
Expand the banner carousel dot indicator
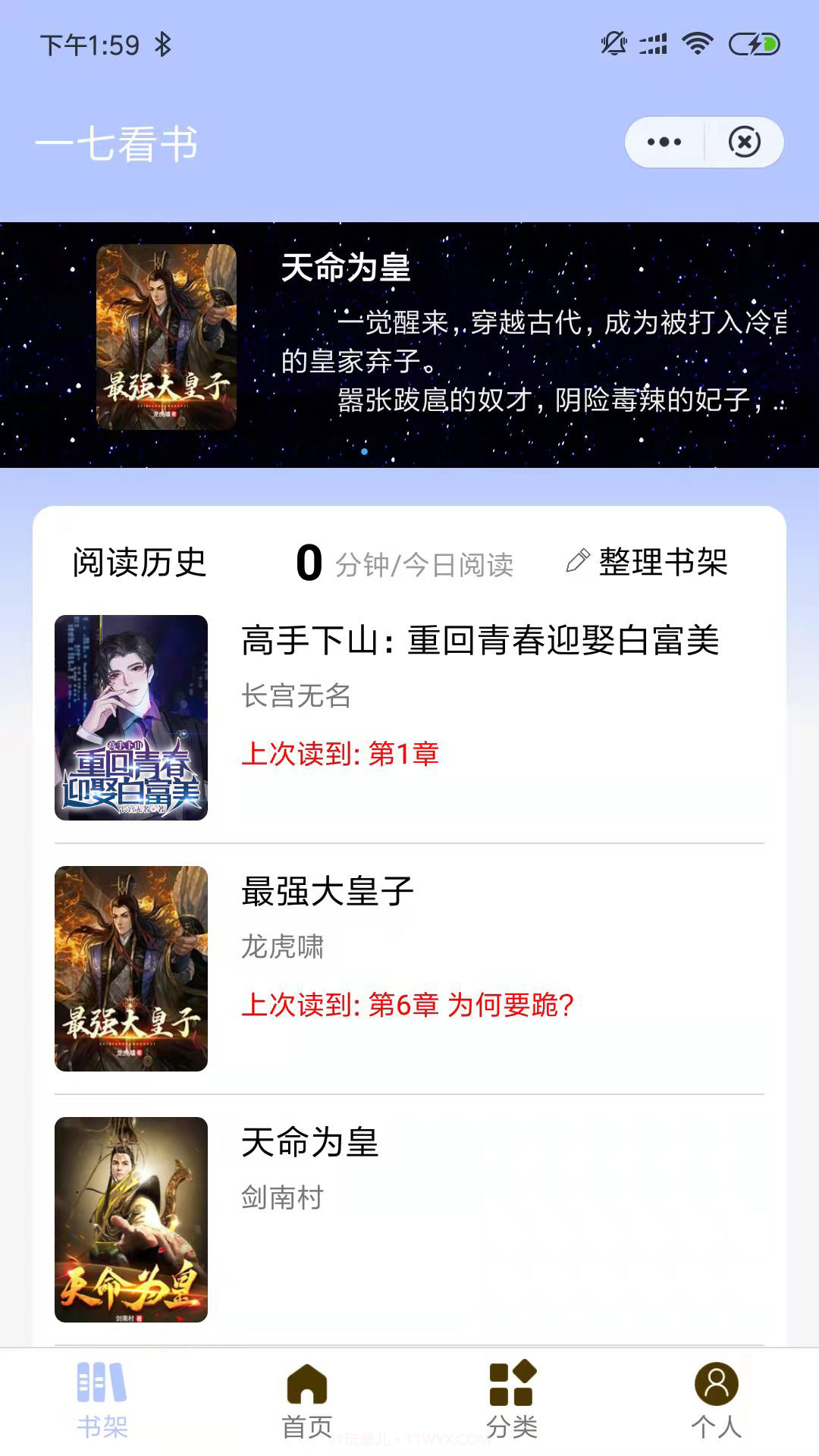(365, 452)
